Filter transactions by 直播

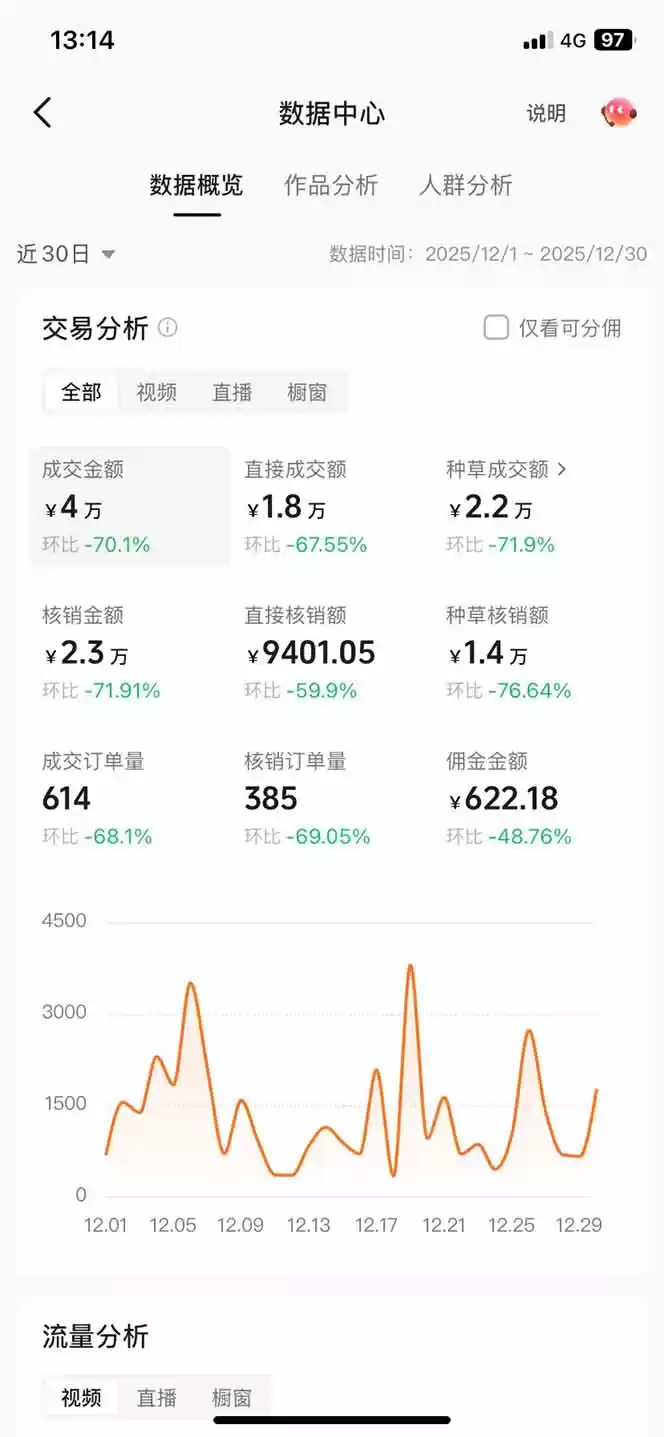click(232, 392)
